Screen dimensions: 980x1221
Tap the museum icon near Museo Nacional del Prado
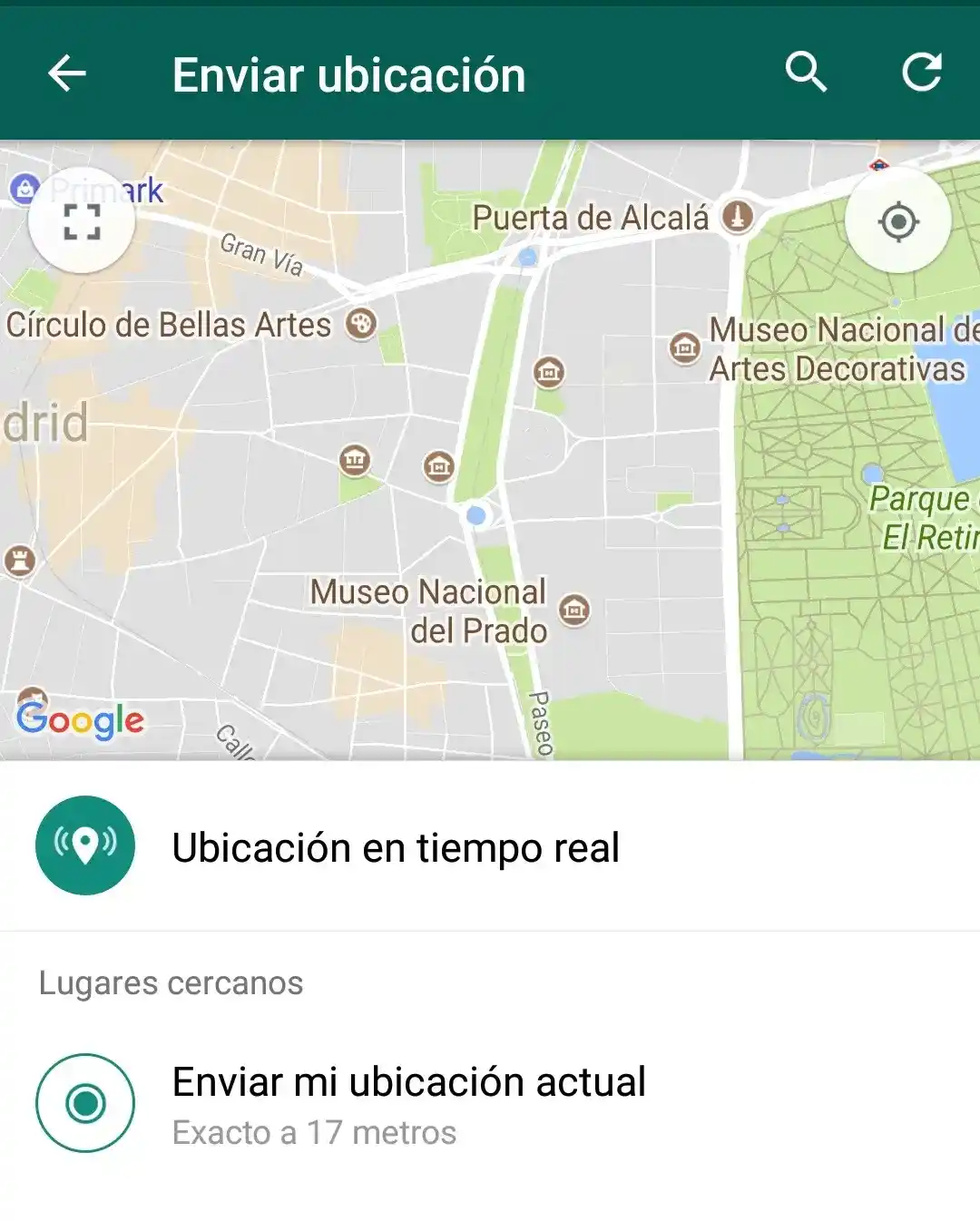pyautogui.click(x=573, y=610)
